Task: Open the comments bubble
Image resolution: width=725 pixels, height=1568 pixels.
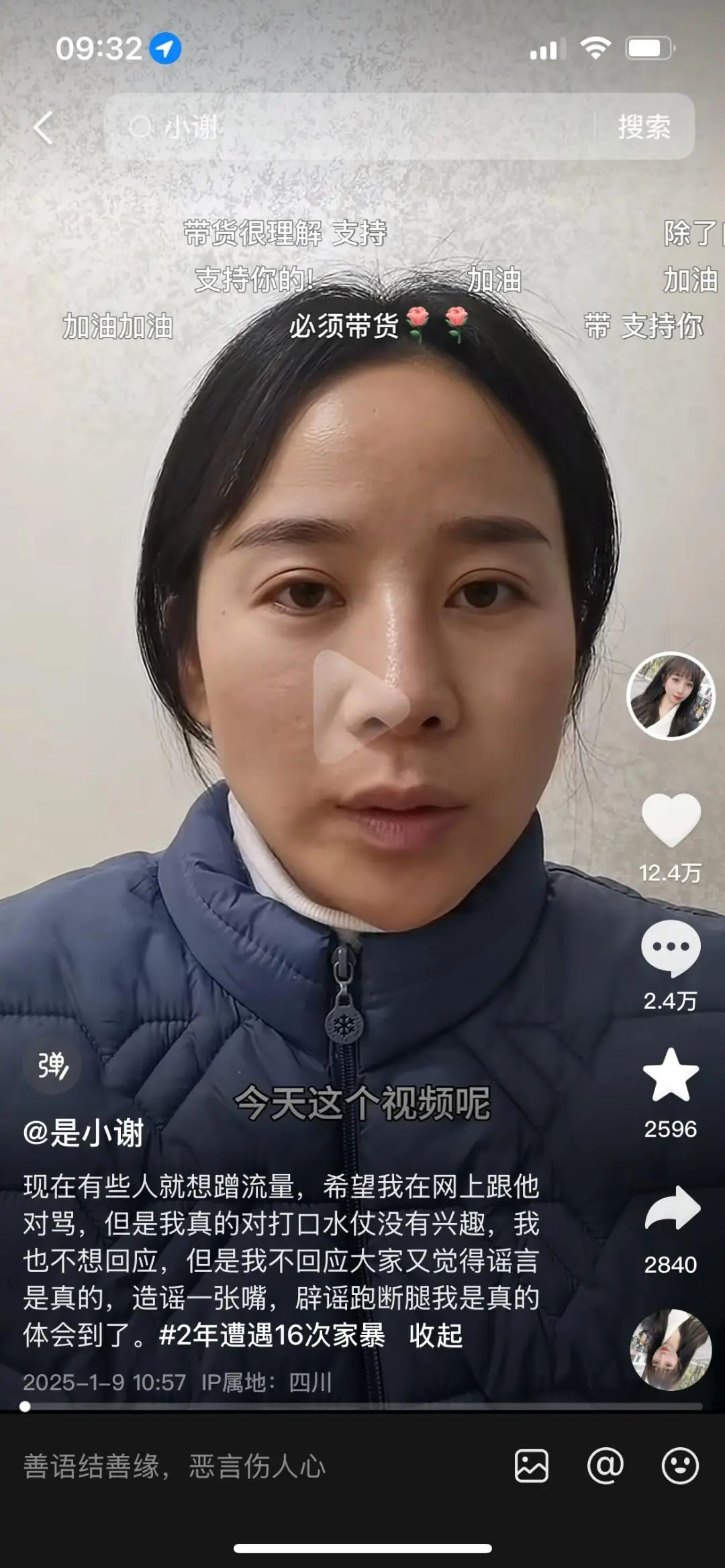Action: click(671, 947)
